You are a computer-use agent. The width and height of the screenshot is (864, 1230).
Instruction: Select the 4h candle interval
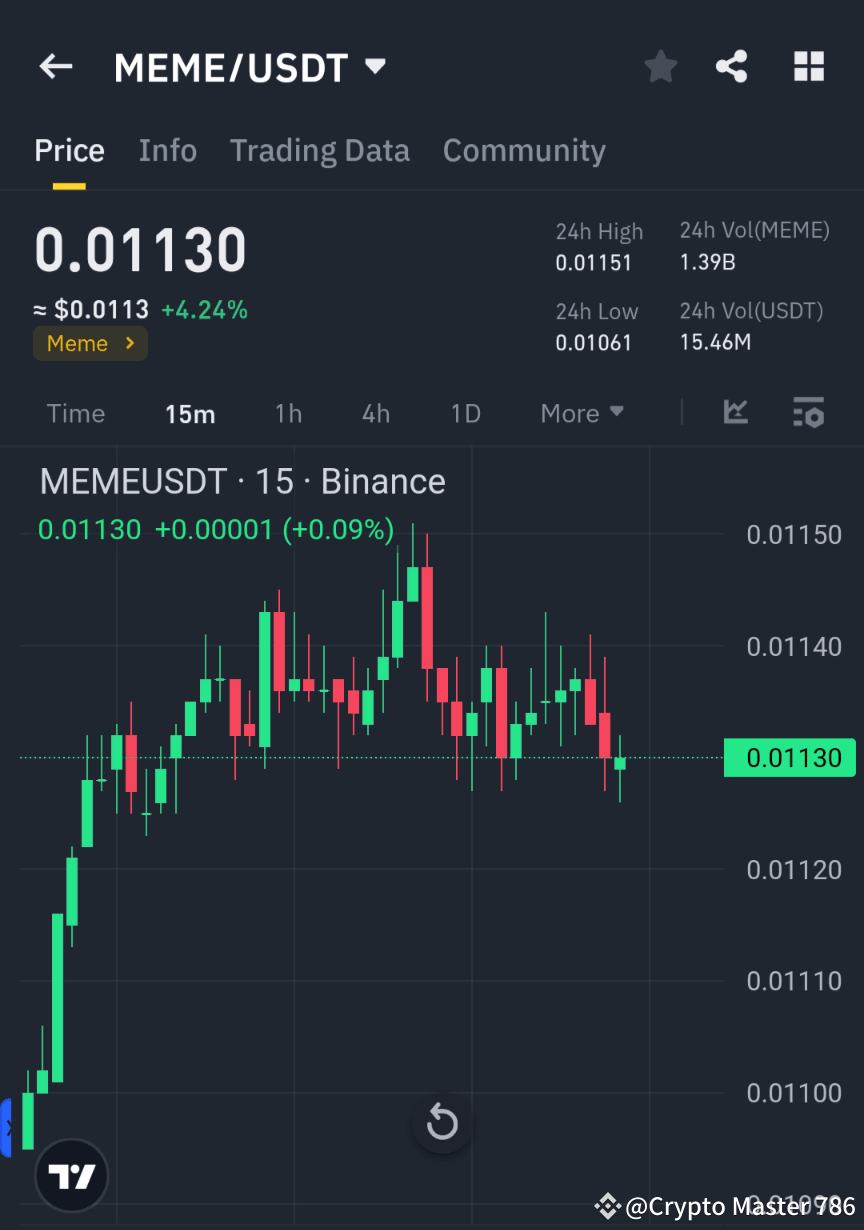tap(376, 413)
